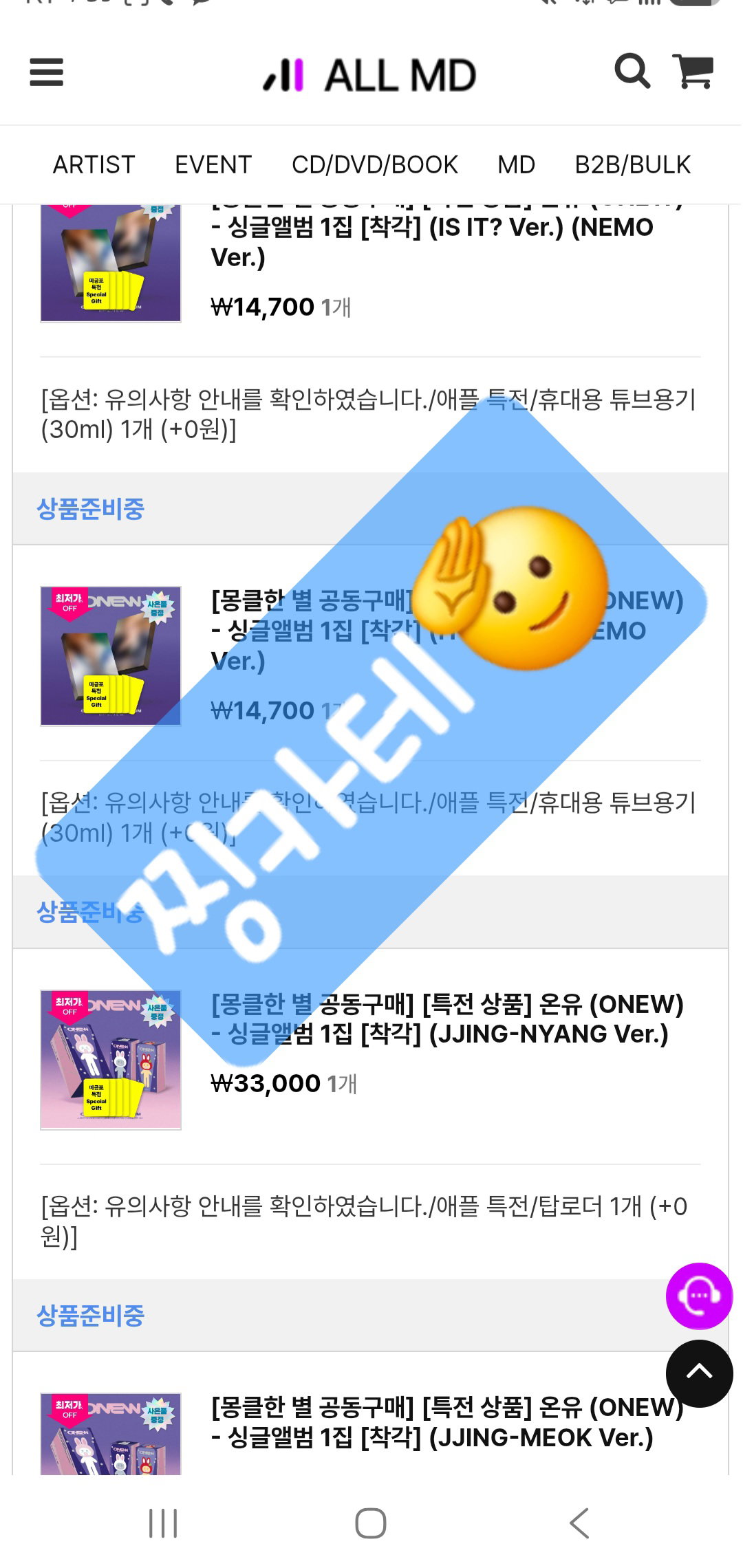
Task: Switch to the MD tab
Action: coord(517,165)
